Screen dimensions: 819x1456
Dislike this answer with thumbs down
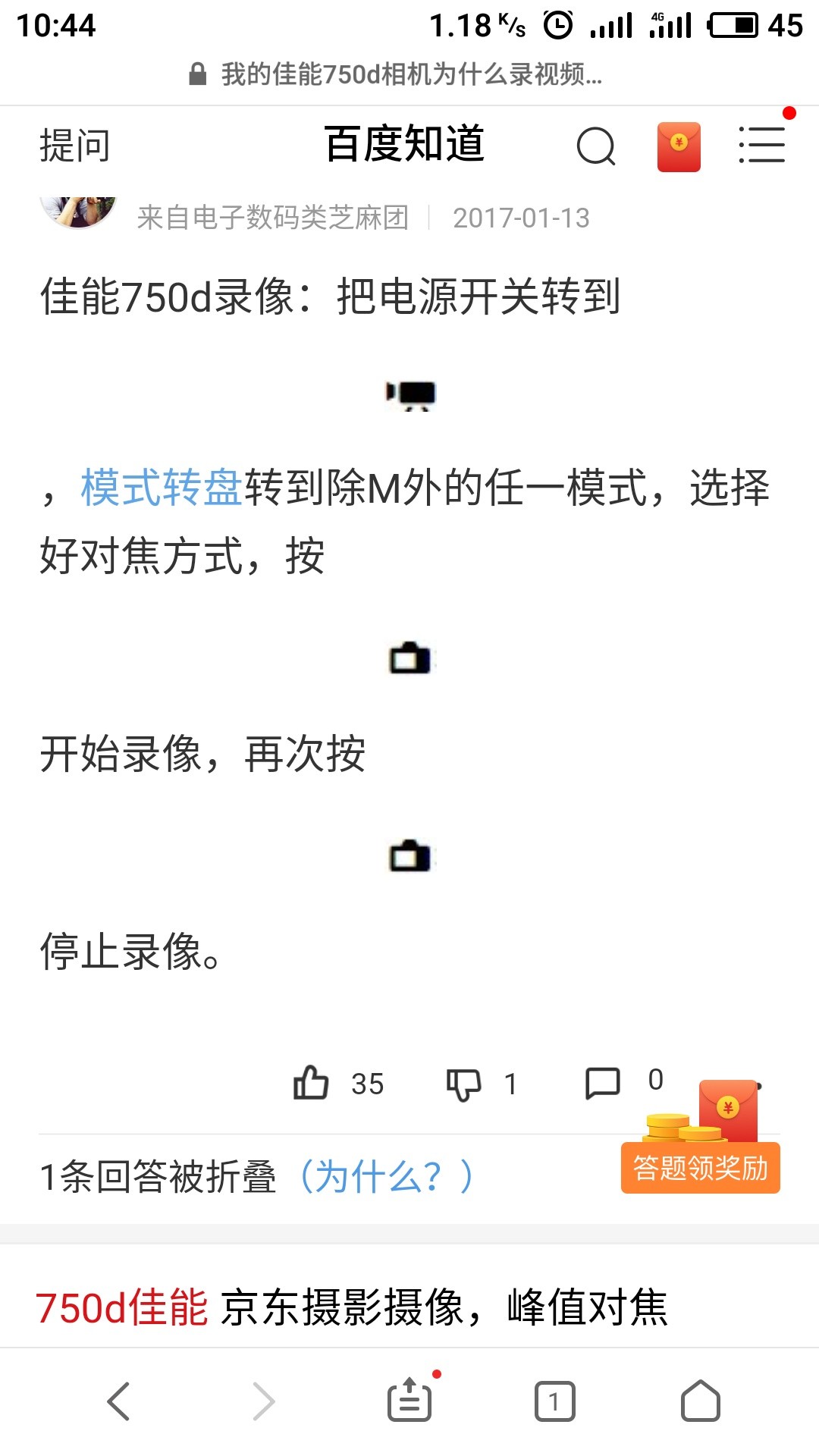[464, 1084]
